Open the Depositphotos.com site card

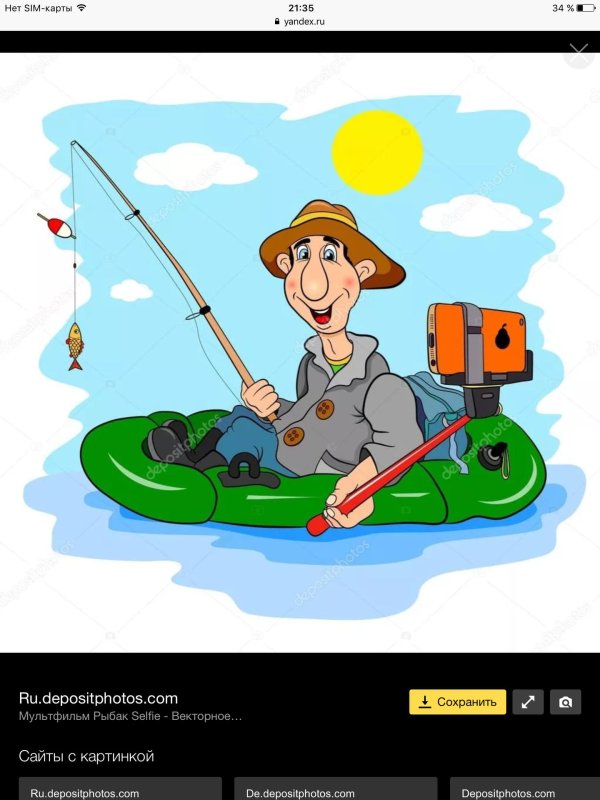click(x=525, y=789)
